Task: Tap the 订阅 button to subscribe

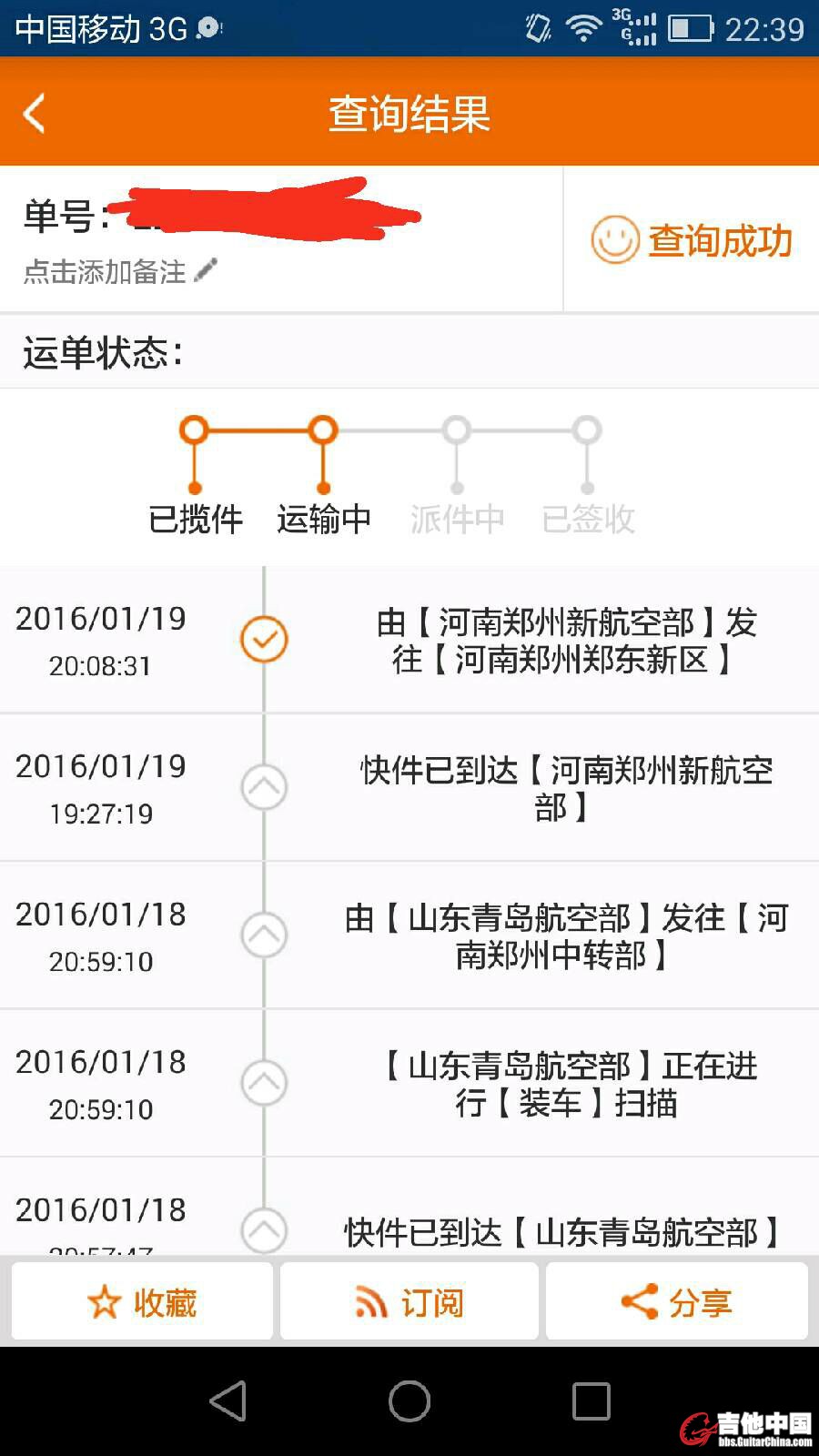Action: pos(409,1302)
